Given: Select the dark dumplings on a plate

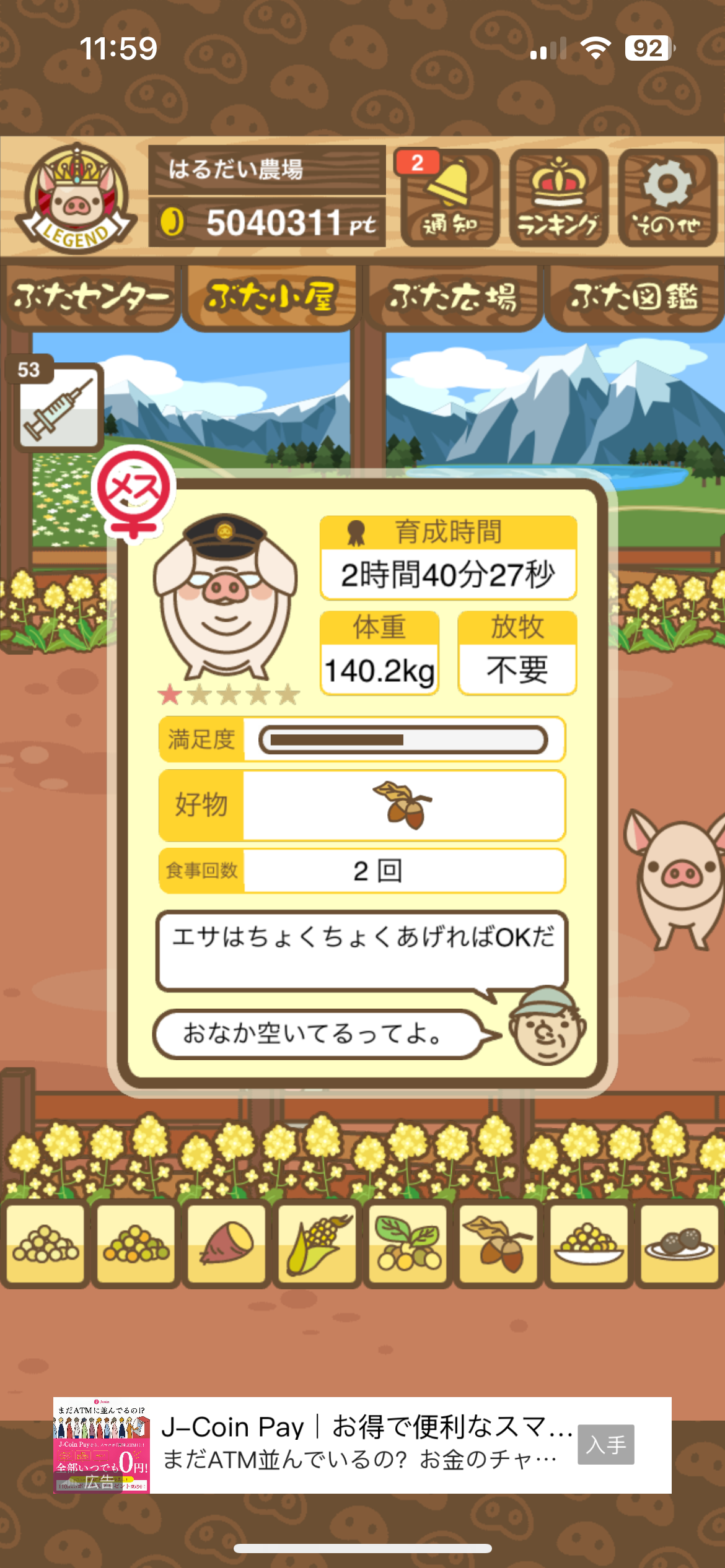Looking at the screenshot, I should (x=679, y=1244).
